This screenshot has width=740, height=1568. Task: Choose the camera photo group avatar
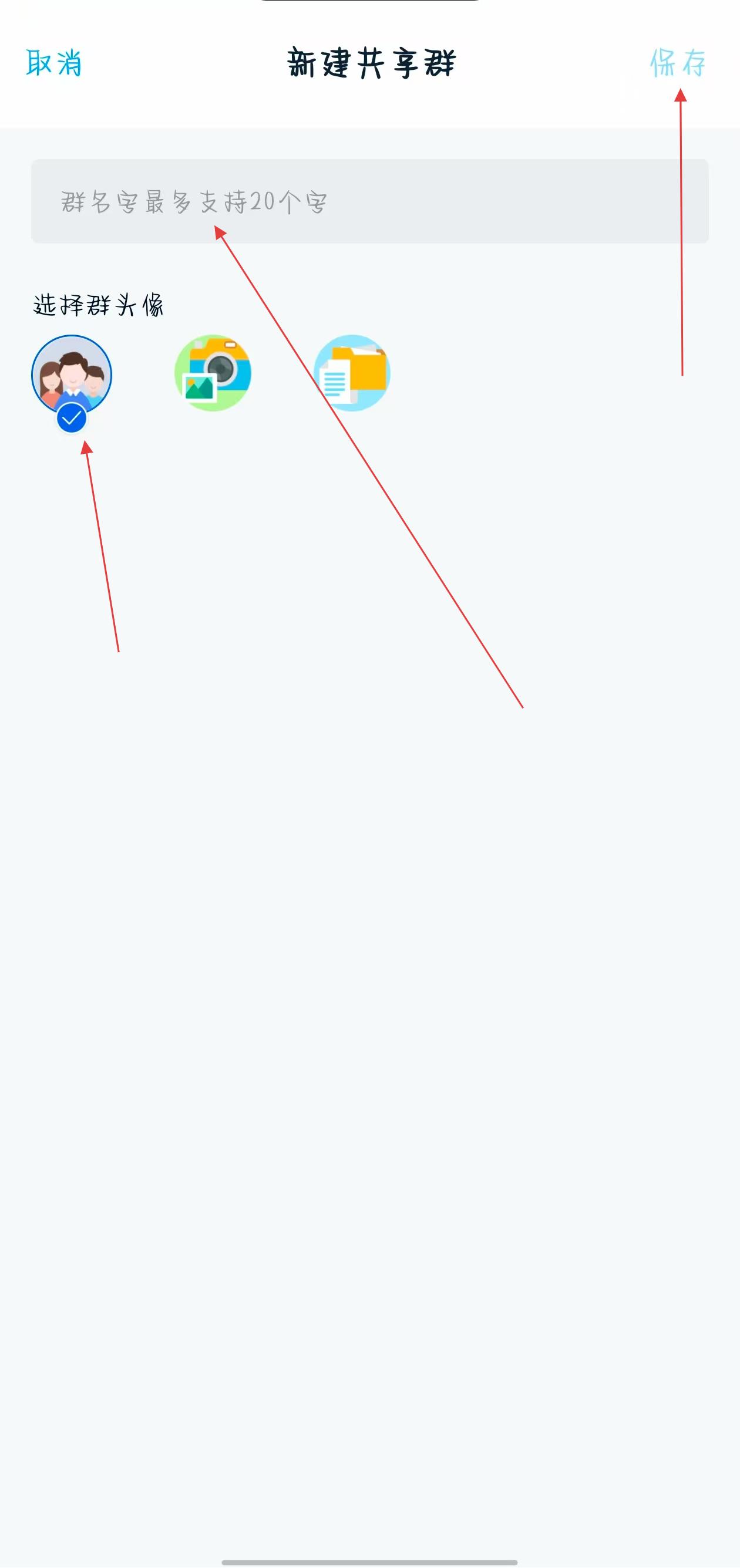(x=213, y=373)
